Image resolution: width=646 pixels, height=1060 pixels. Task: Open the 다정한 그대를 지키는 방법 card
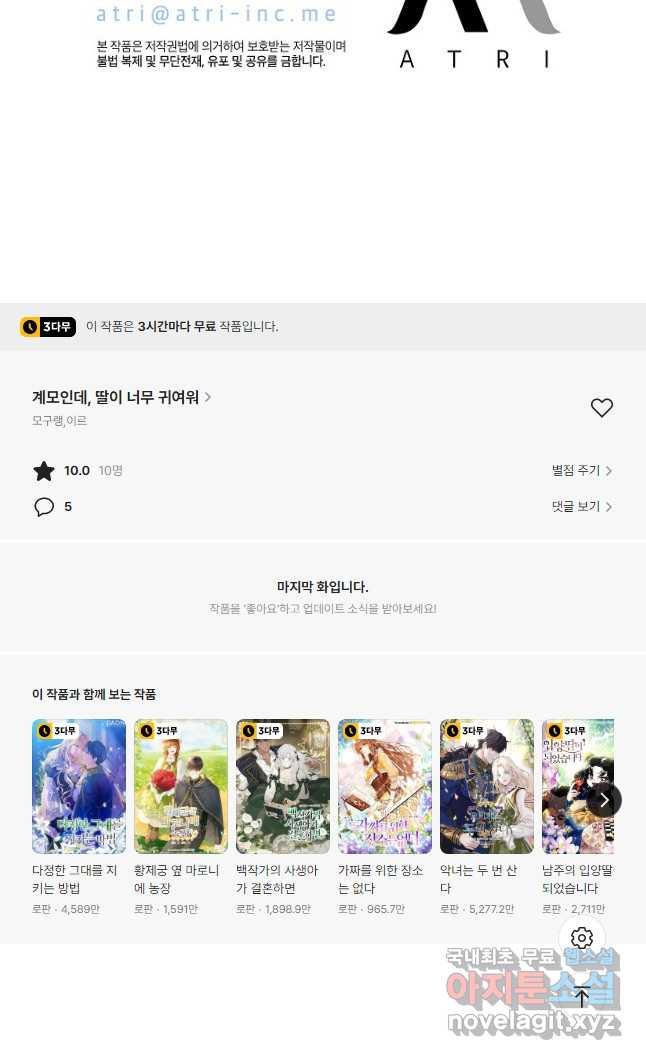(x=79, y=786)
